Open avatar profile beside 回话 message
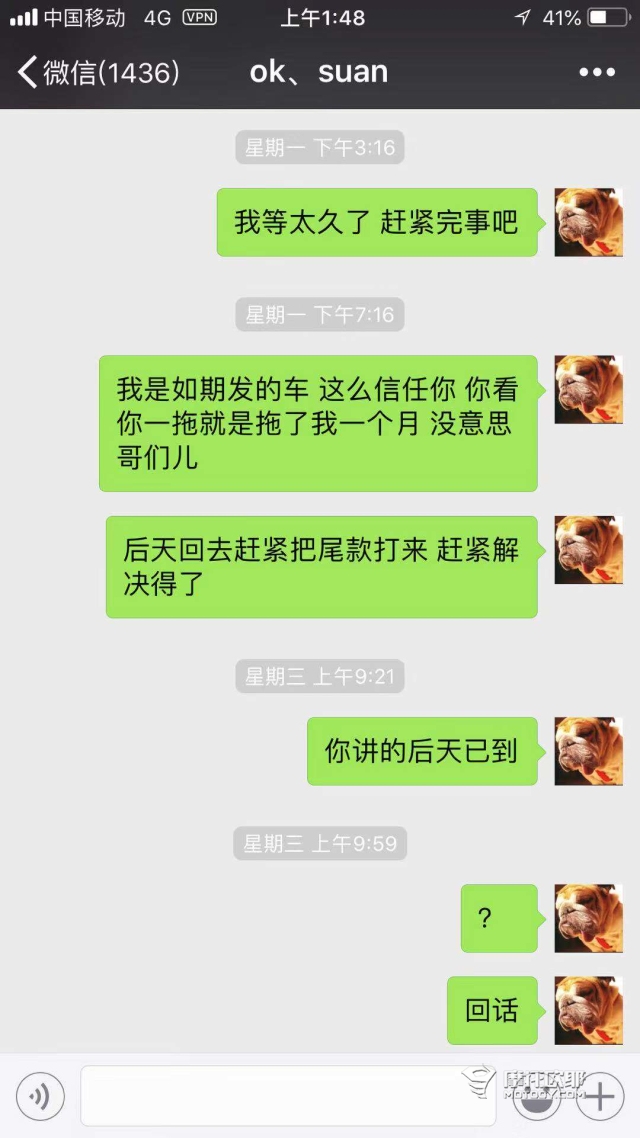Screen dimensions: 640x1138 [x=589, y=1010]
